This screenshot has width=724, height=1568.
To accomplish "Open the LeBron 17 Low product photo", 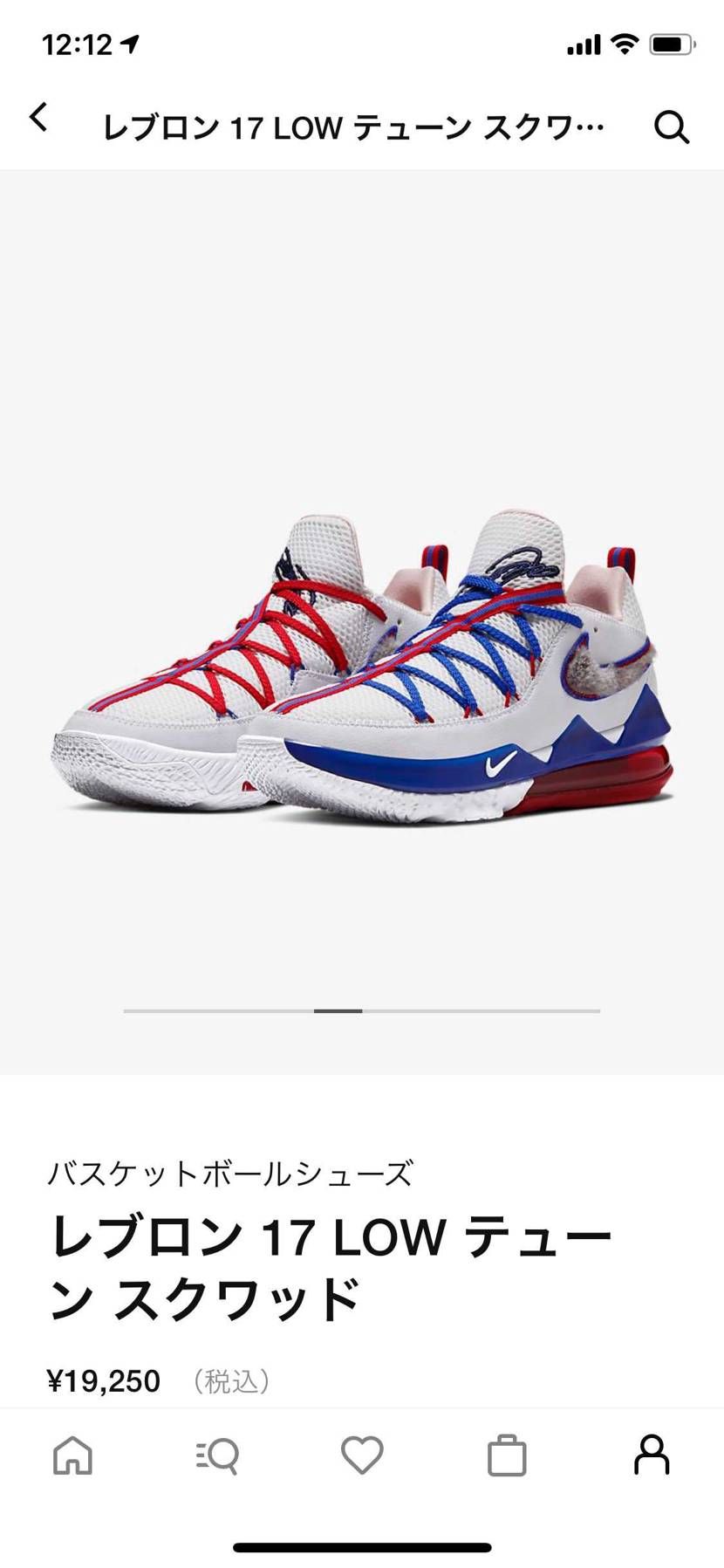I will coord(362,668).
